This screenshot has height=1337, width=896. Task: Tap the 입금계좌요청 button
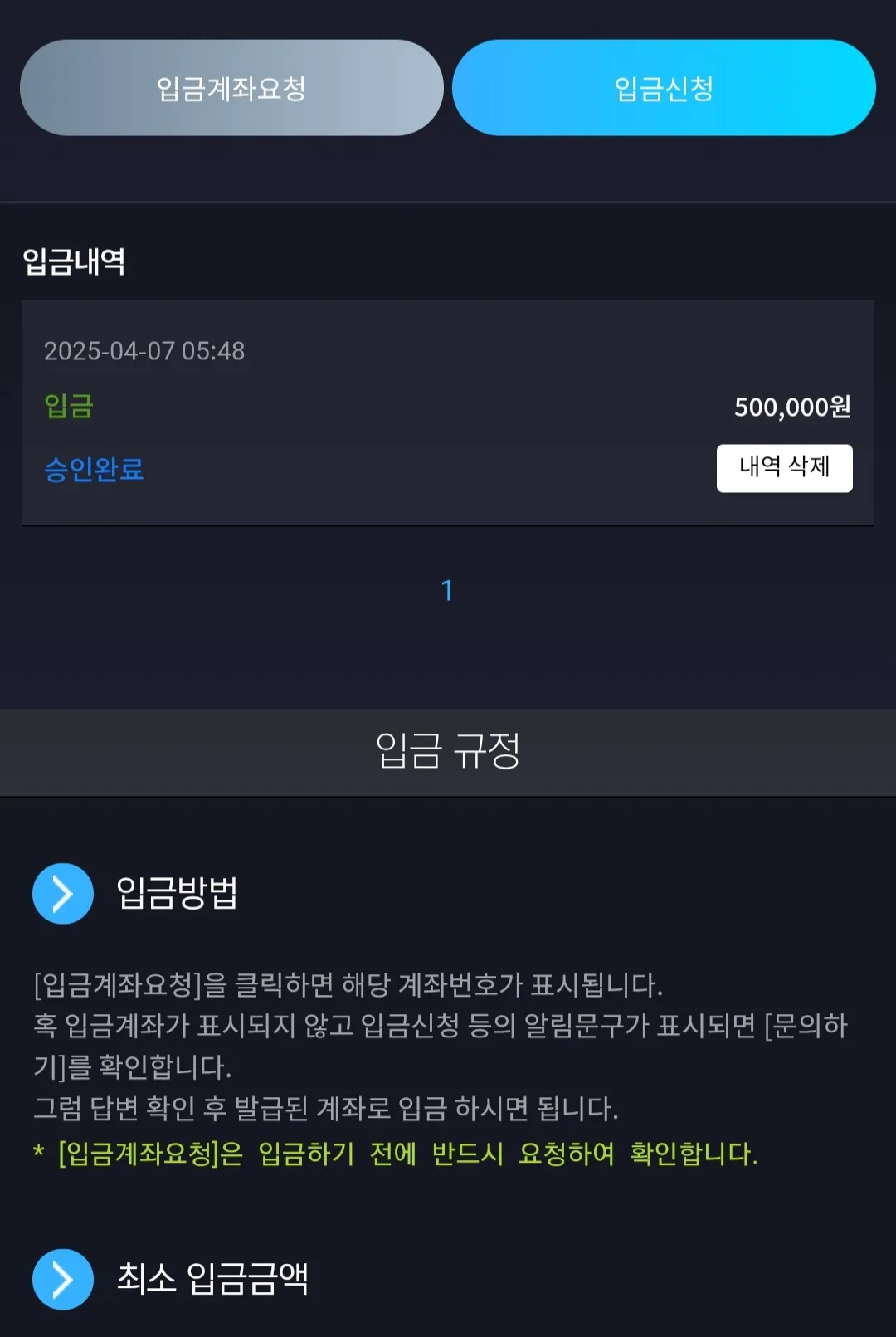point(231,88)
